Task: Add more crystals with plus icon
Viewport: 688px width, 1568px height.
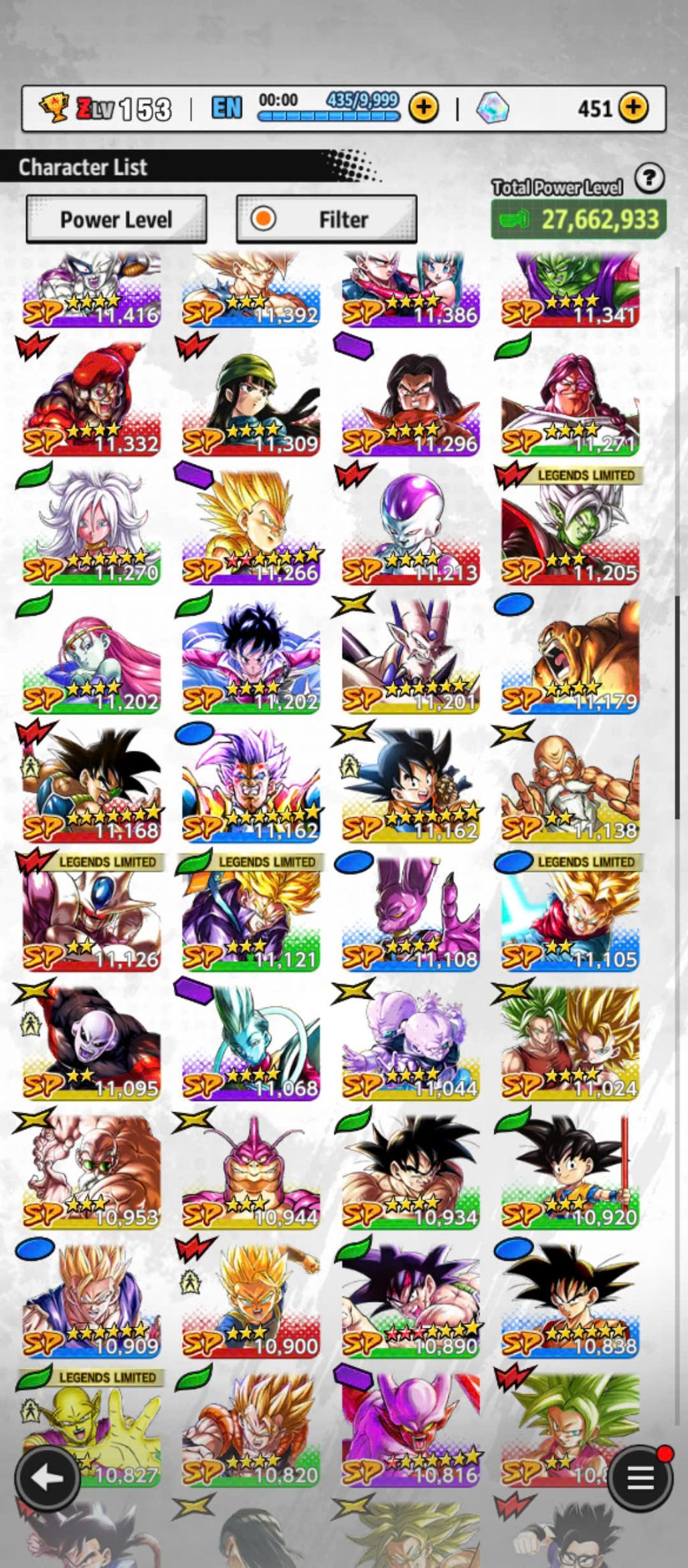Action: (x=633, y=107)
